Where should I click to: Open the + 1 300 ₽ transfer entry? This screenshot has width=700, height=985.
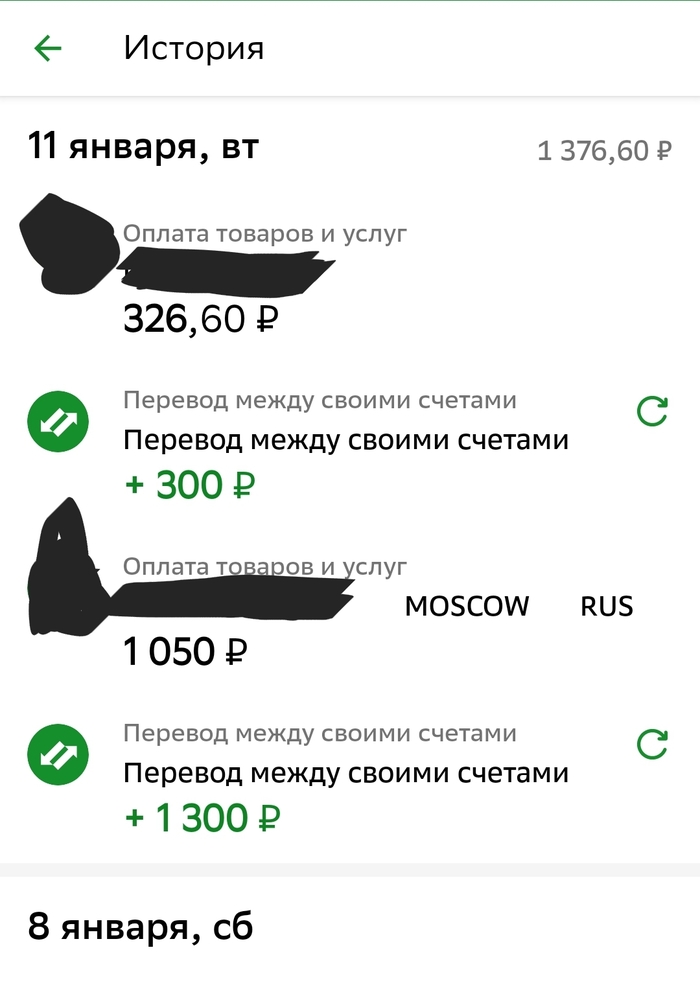click(345, 776)
